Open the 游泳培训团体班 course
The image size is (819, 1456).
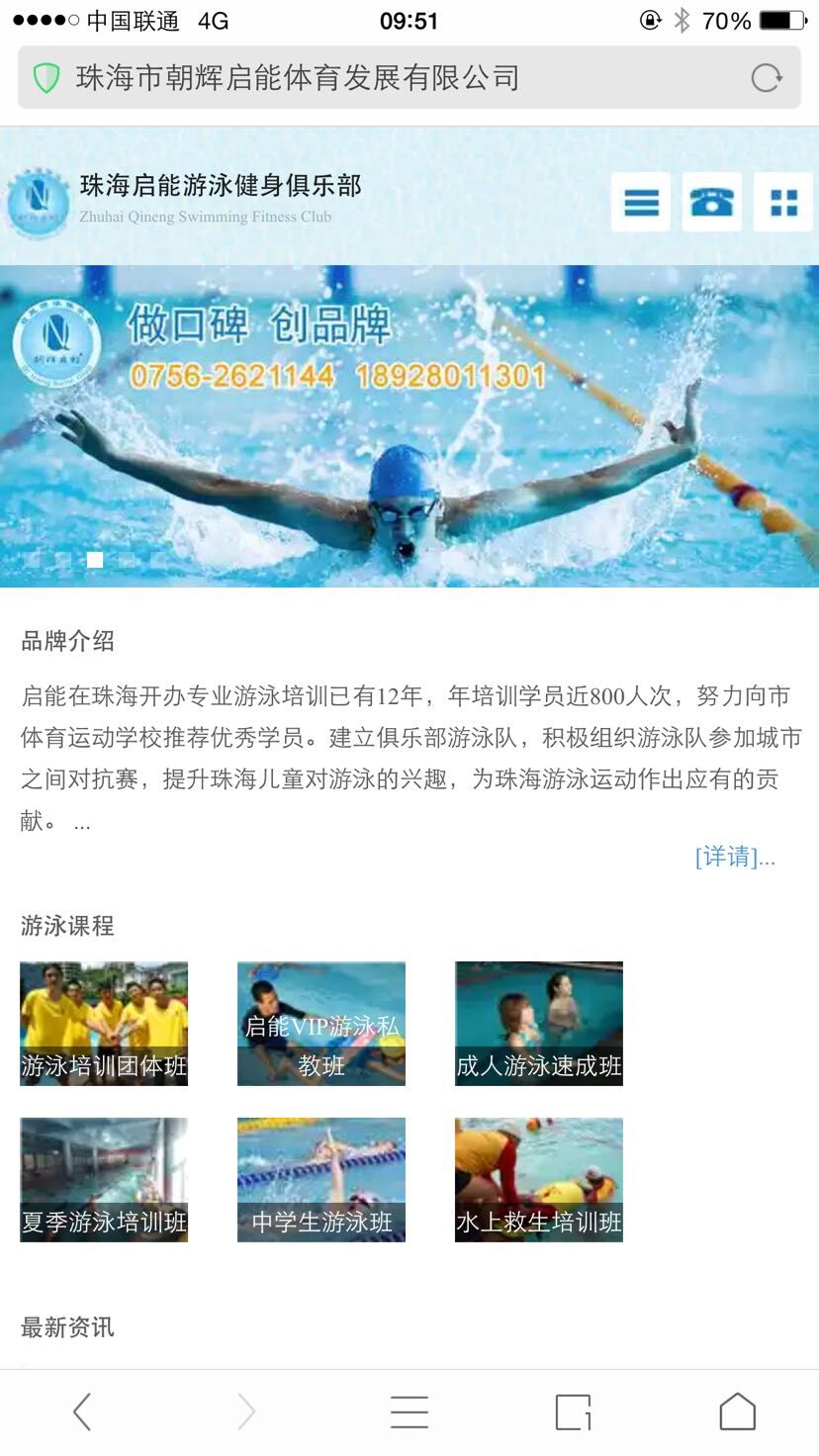coord(104,1024)
